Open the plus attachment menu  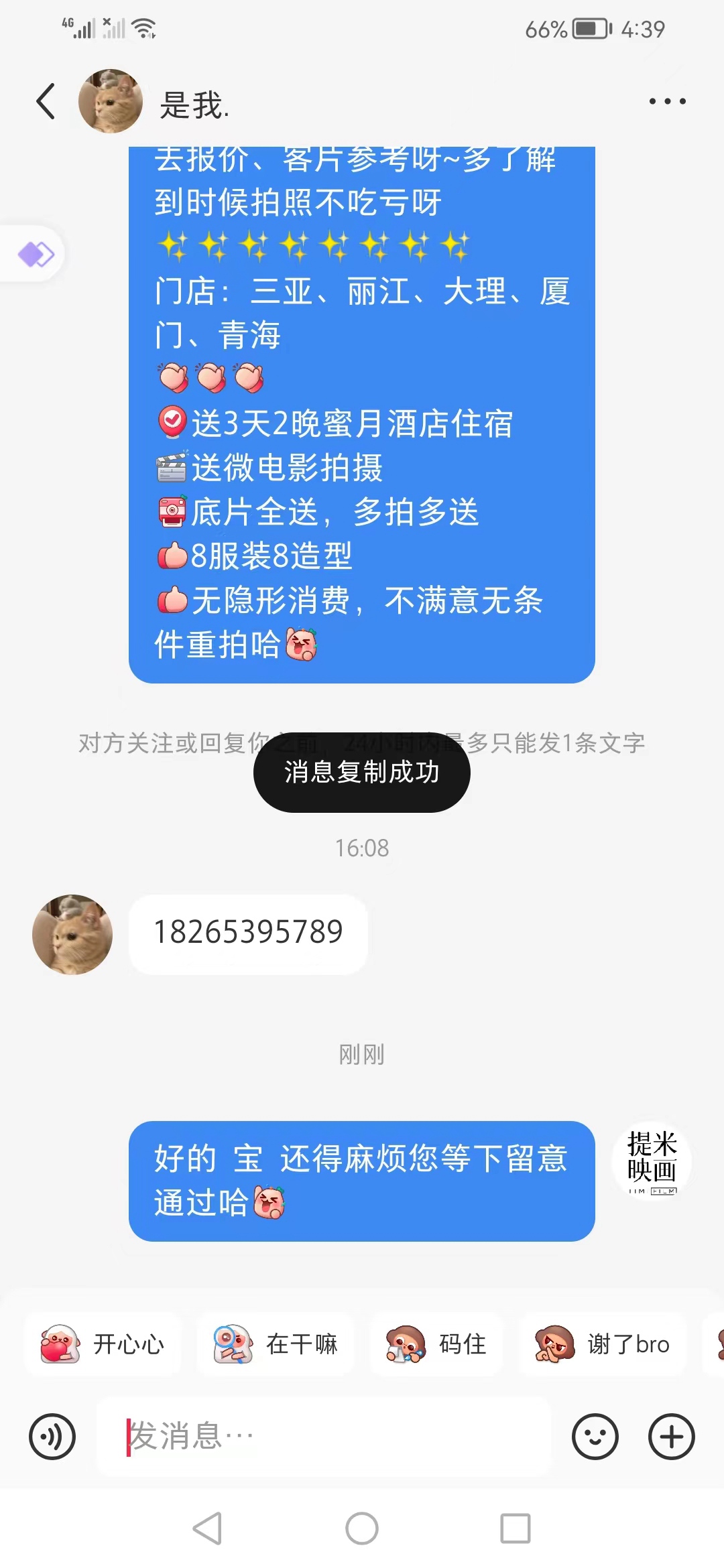pyautogui.click(x=672, y=1437)
